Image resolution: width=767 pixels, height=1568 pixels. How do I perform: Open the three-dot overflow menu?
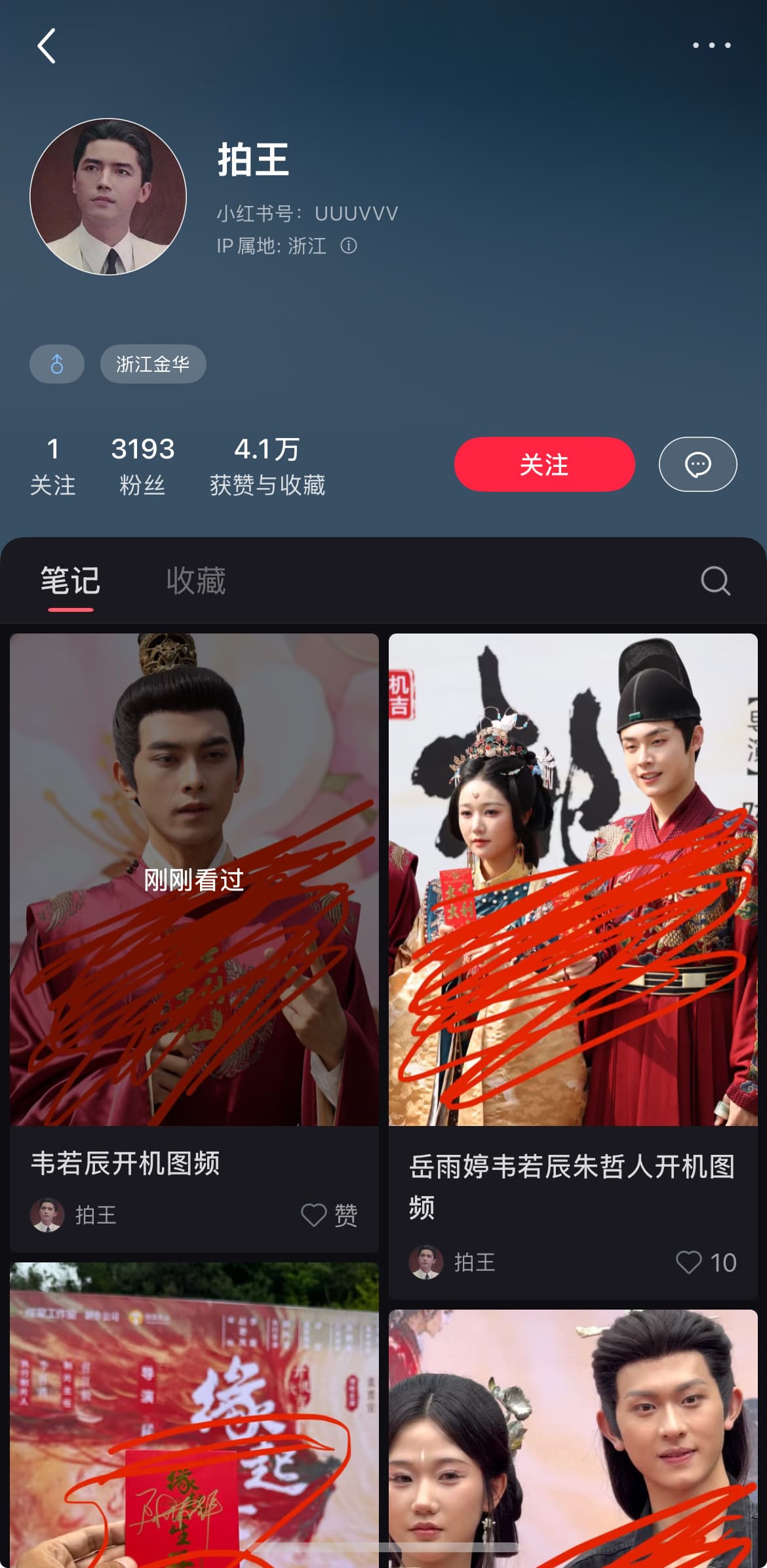click(x=712, y=45)
